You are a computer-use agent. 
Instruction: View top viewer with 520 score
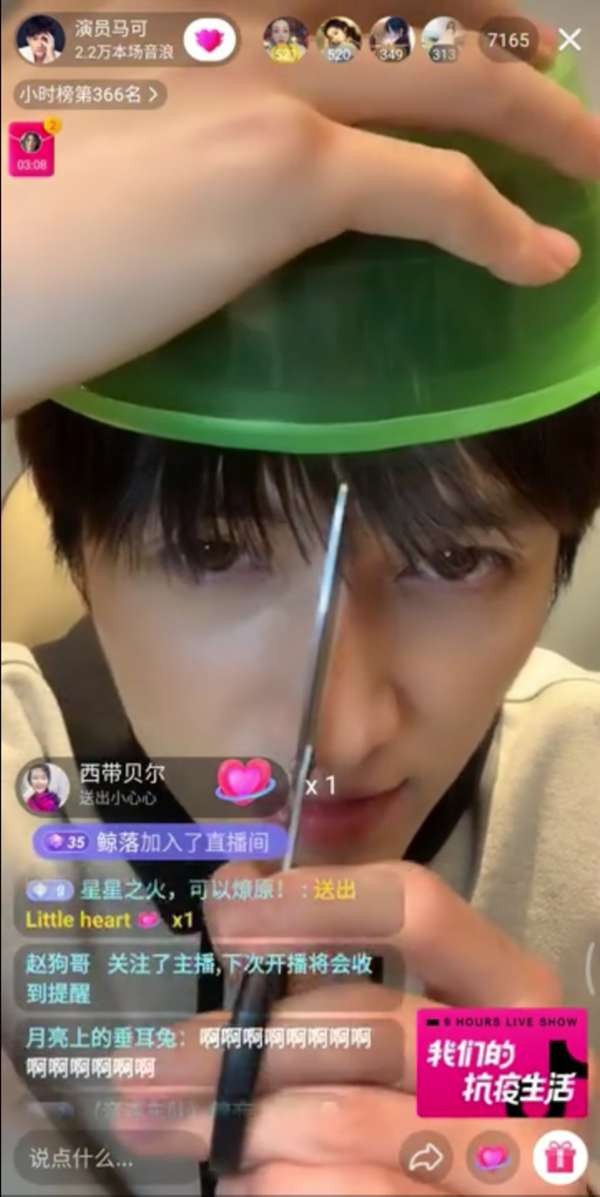(x=339, y=39)
